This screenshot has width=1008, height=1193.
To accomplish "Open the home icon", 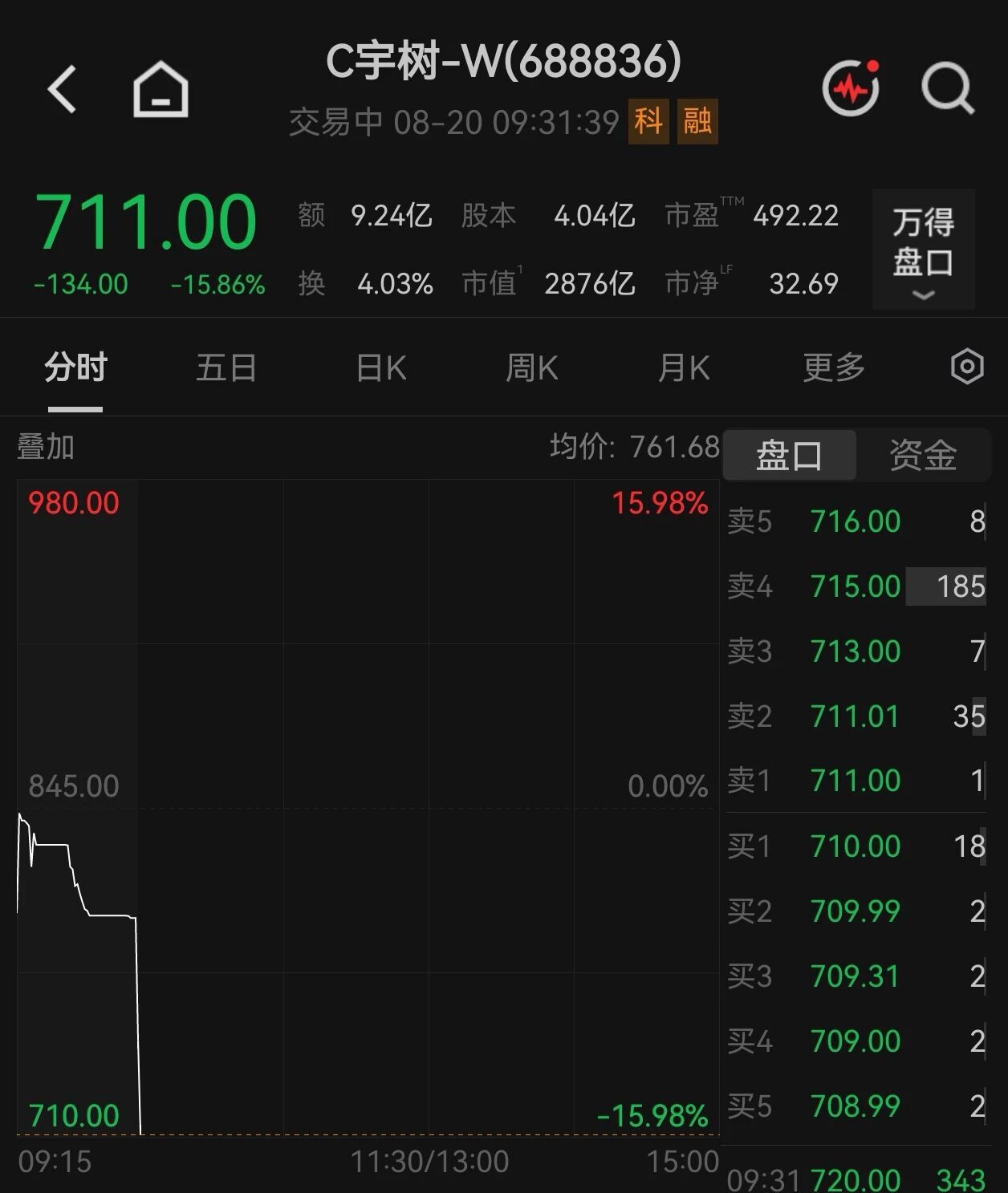I will click(x=161, y=89).
